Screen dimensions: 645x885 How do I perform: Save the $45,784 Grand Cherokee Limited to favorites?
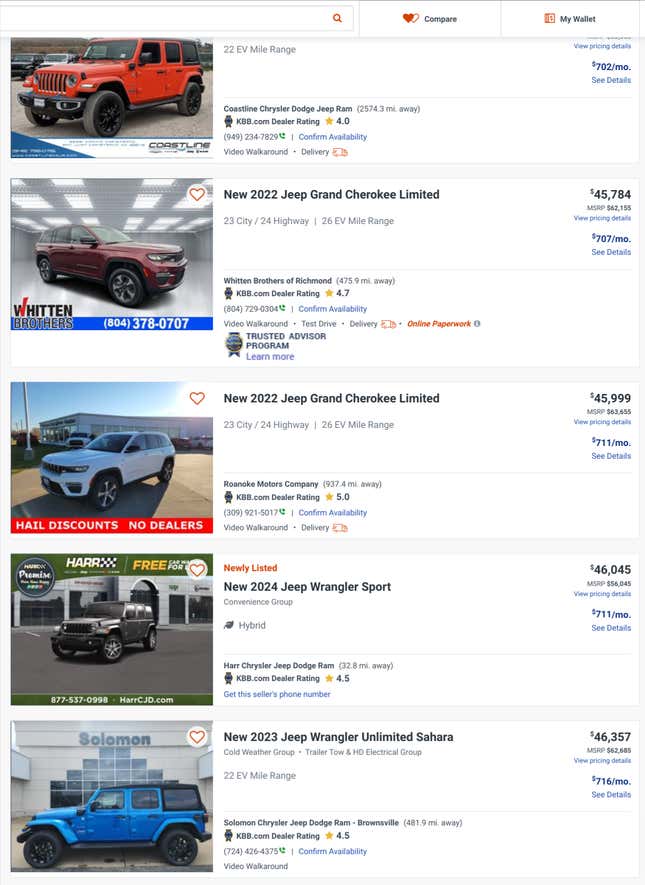point(197,194)
